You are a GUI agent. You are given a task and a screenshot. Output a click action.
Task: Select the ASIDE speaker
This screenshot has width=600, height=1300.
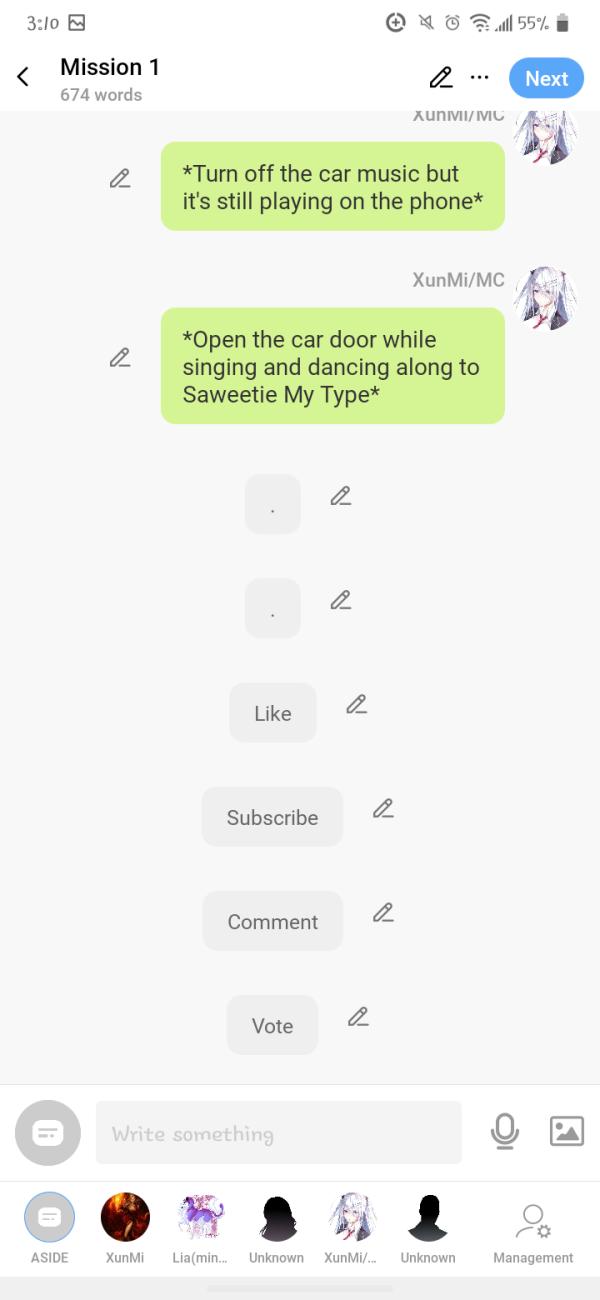point(49,1218)
